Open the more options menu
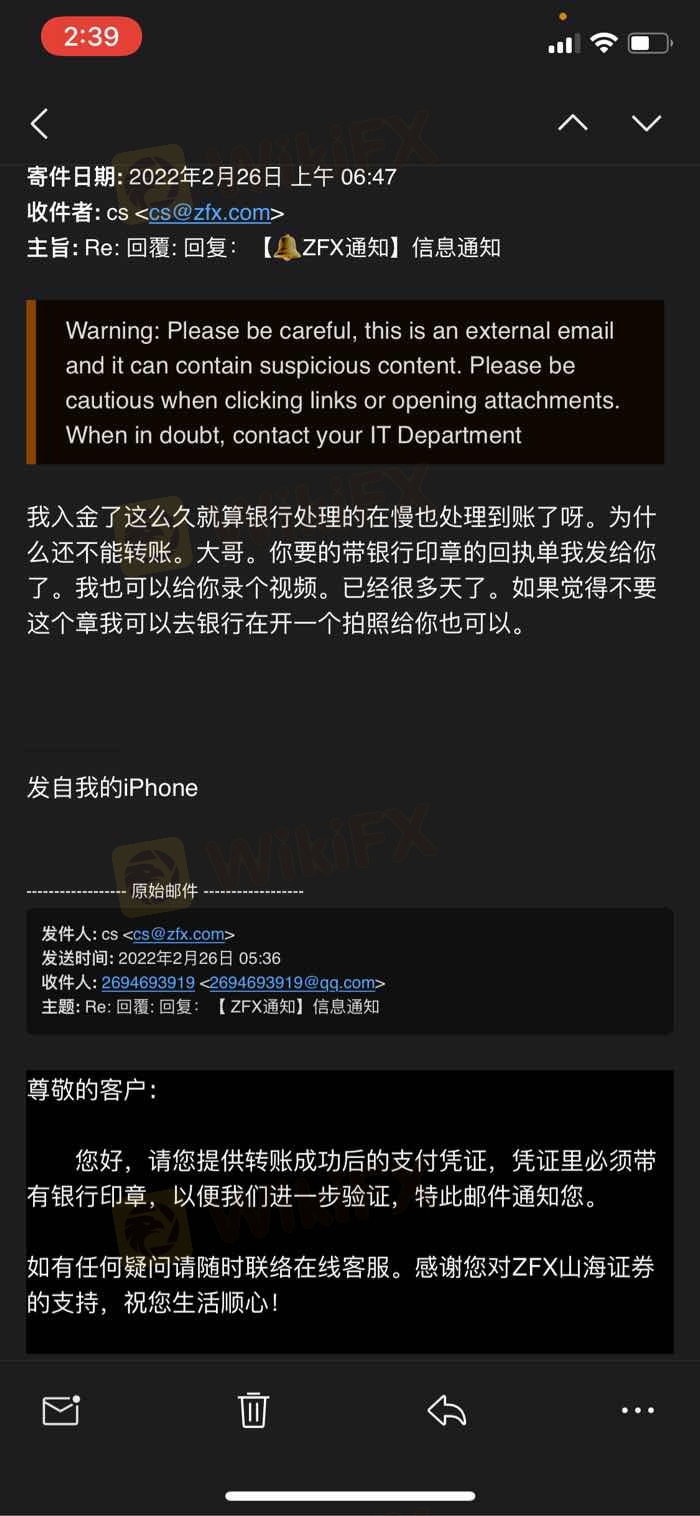 (x=637, y=1410)
